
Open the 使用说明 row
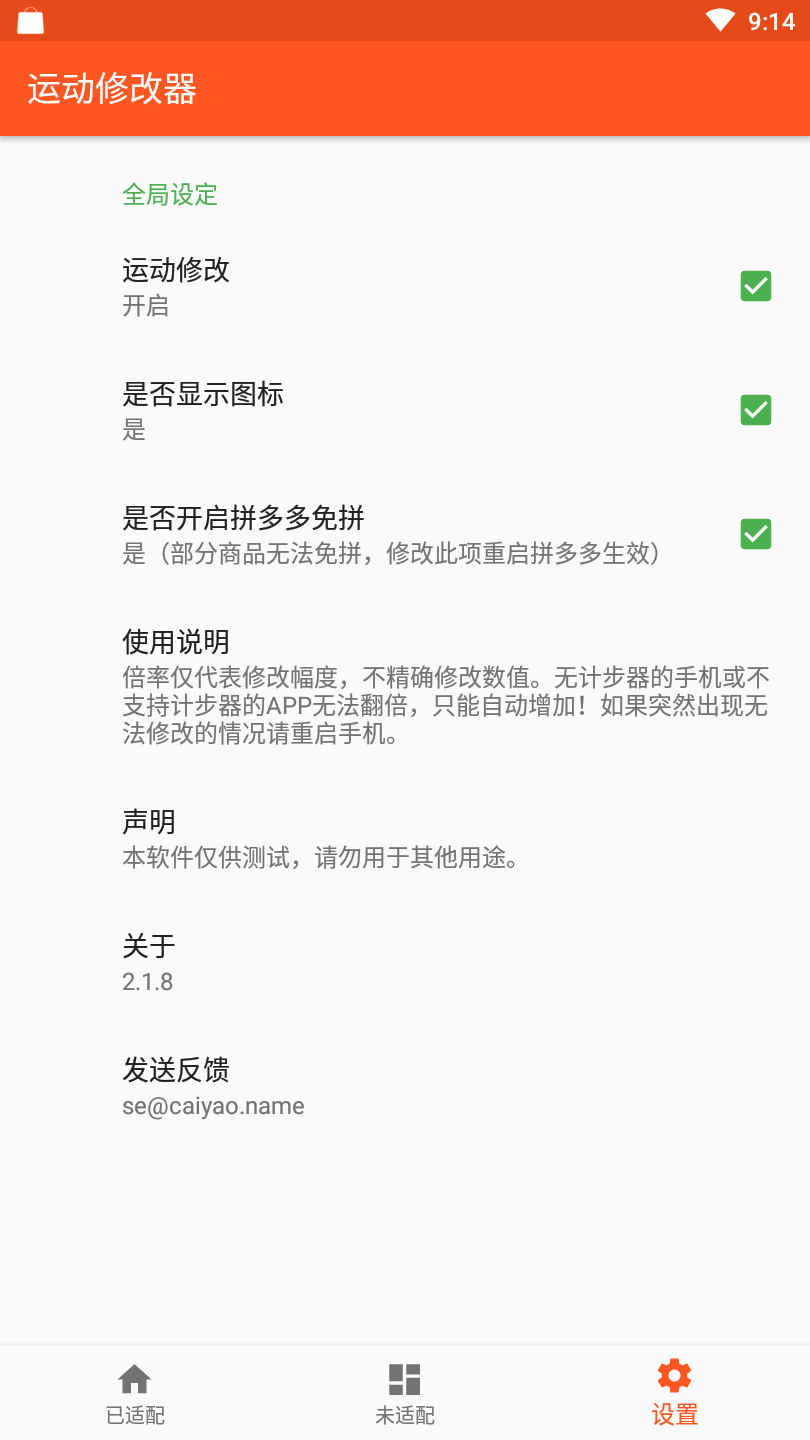[445, 687]
